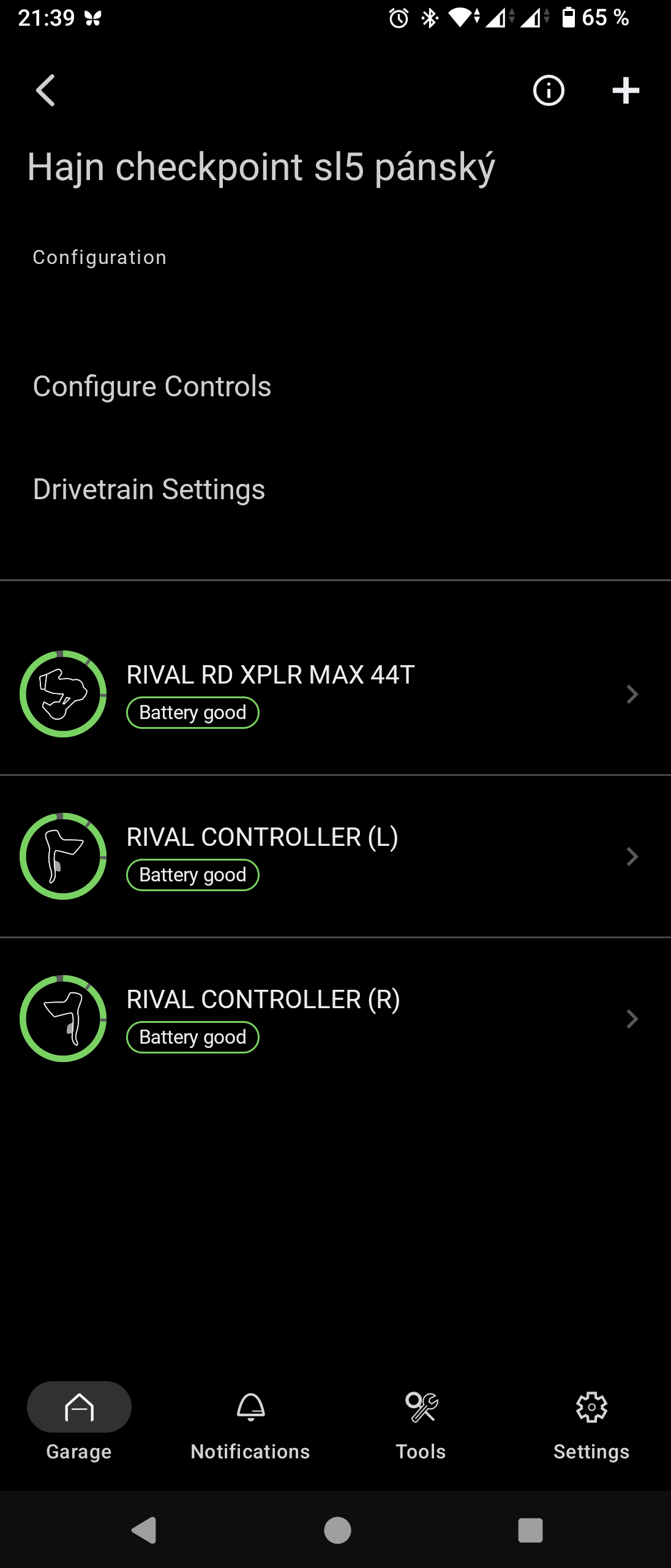Open Drivetrain Settings

(x=149, y=489)
